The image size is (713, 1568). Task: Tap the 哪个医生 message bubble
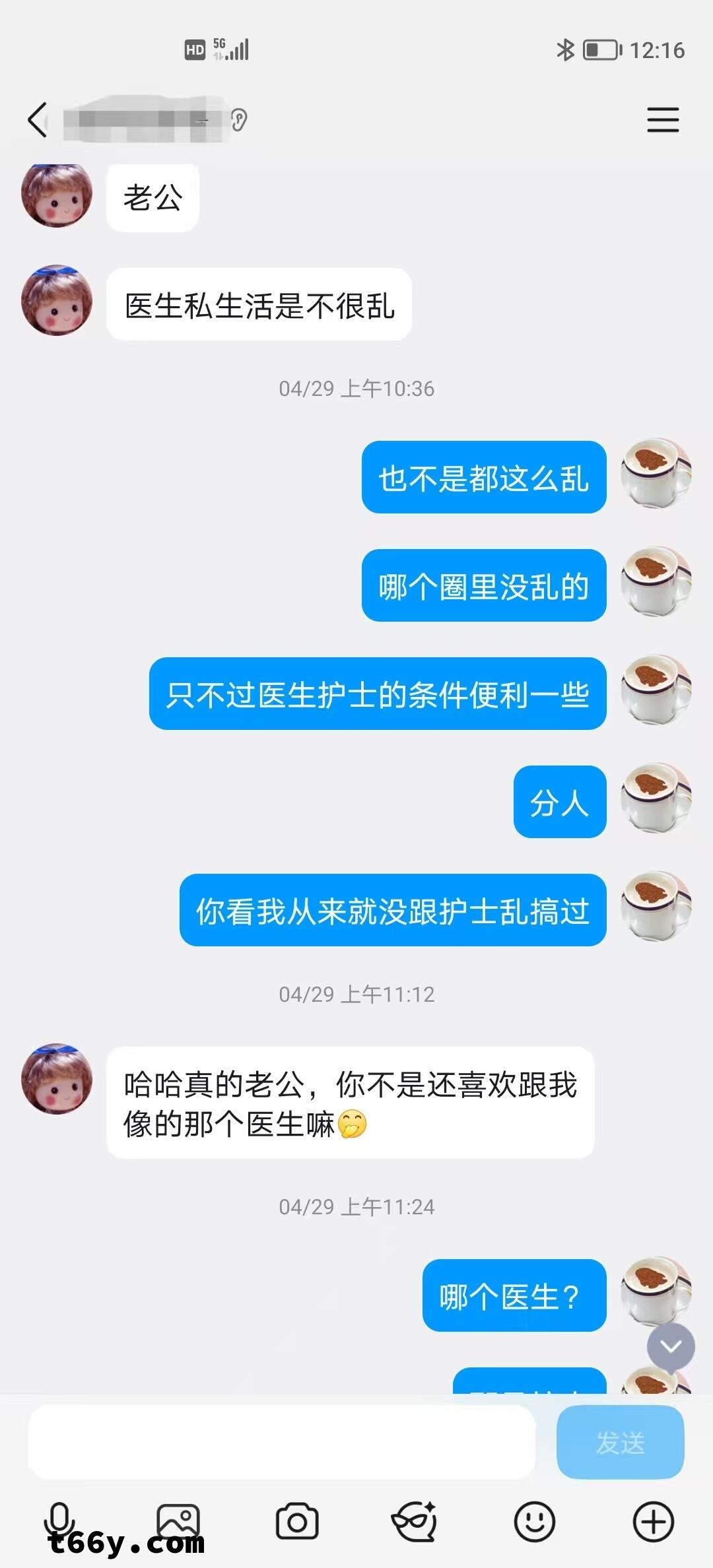coord(515,1294)
